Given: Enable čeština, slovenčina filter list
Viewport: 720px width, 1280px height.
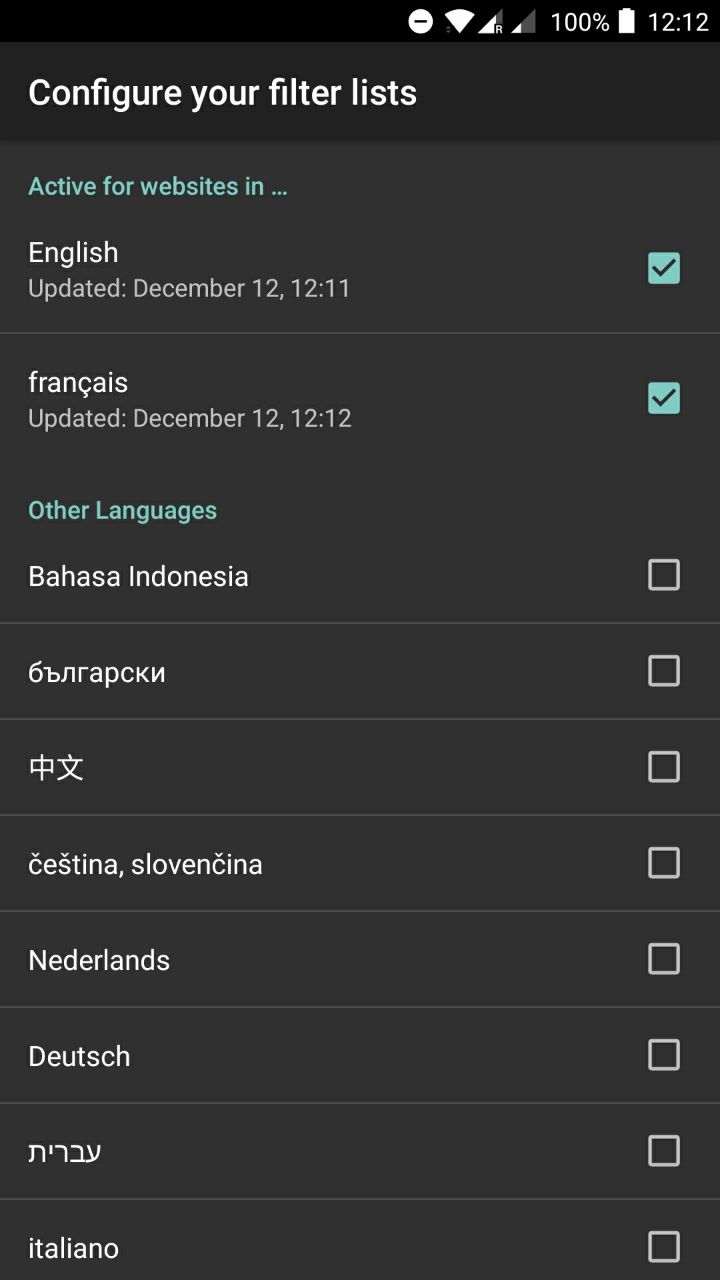Looking at the screenshot, I should pos(664,863).
